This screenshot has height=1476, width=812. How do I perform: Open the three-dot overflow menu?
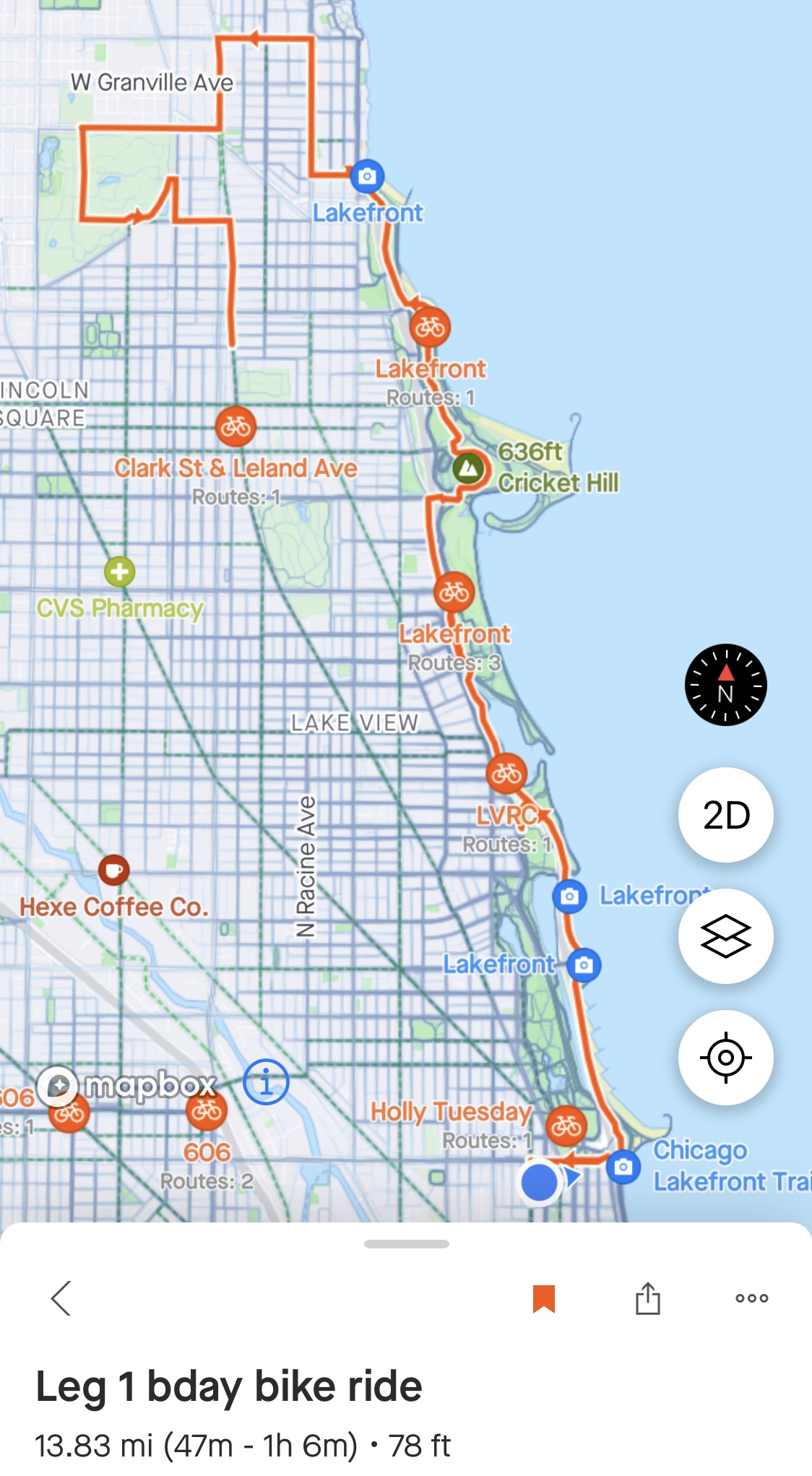[751, 1298]
